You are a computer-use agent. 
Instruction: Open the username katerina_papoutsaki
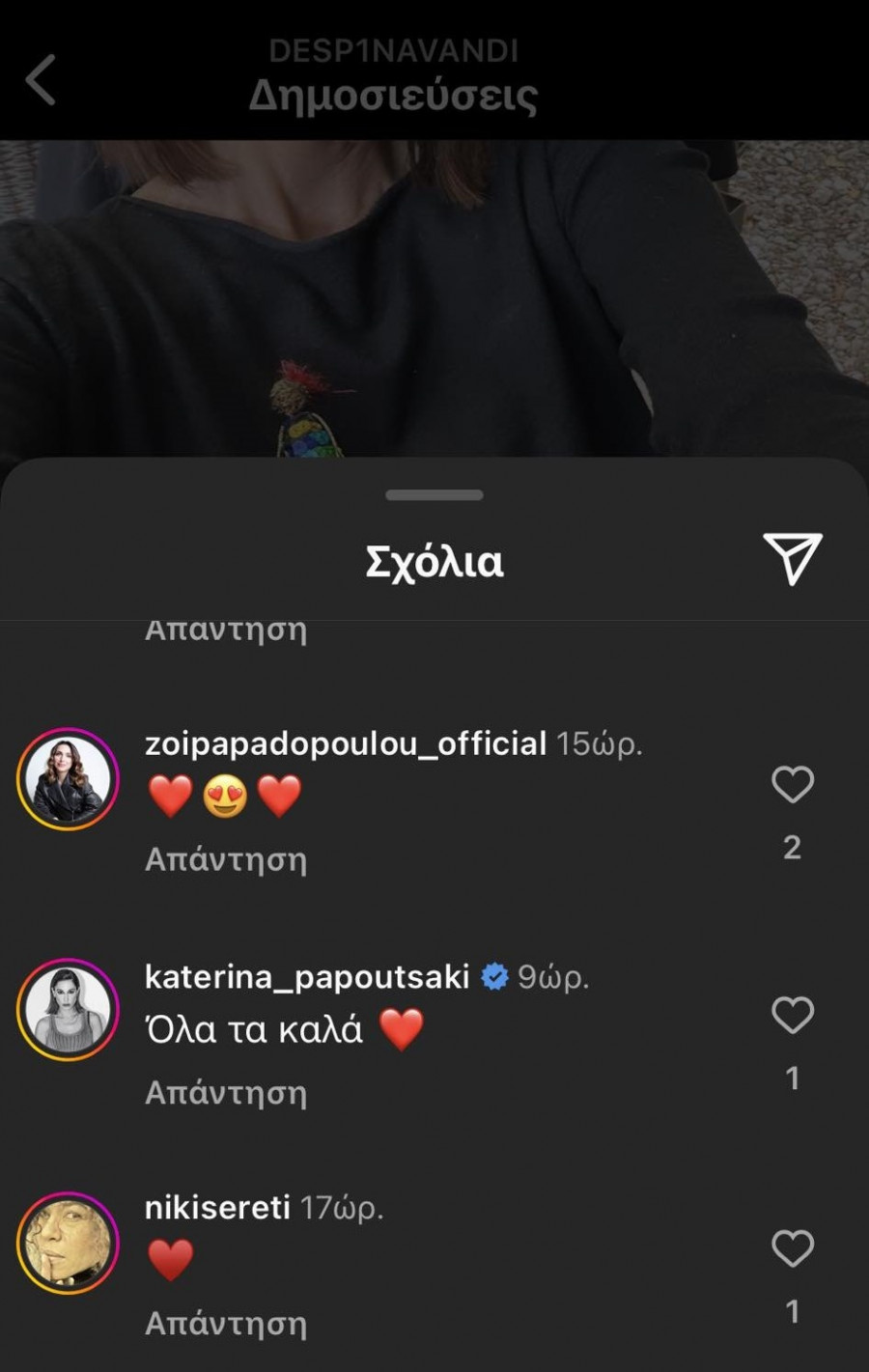[x=306, y=976]
